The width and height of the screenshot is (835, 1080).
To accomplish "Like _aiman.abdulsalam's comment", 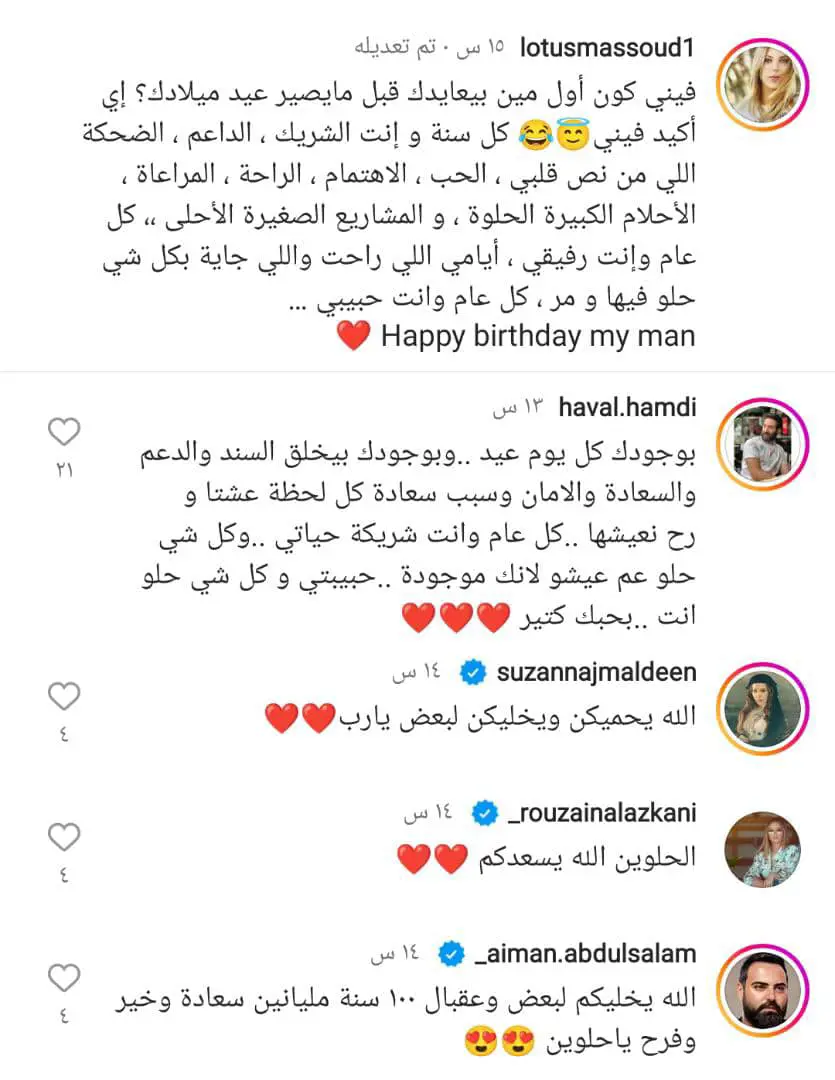I will click(64, 976).
